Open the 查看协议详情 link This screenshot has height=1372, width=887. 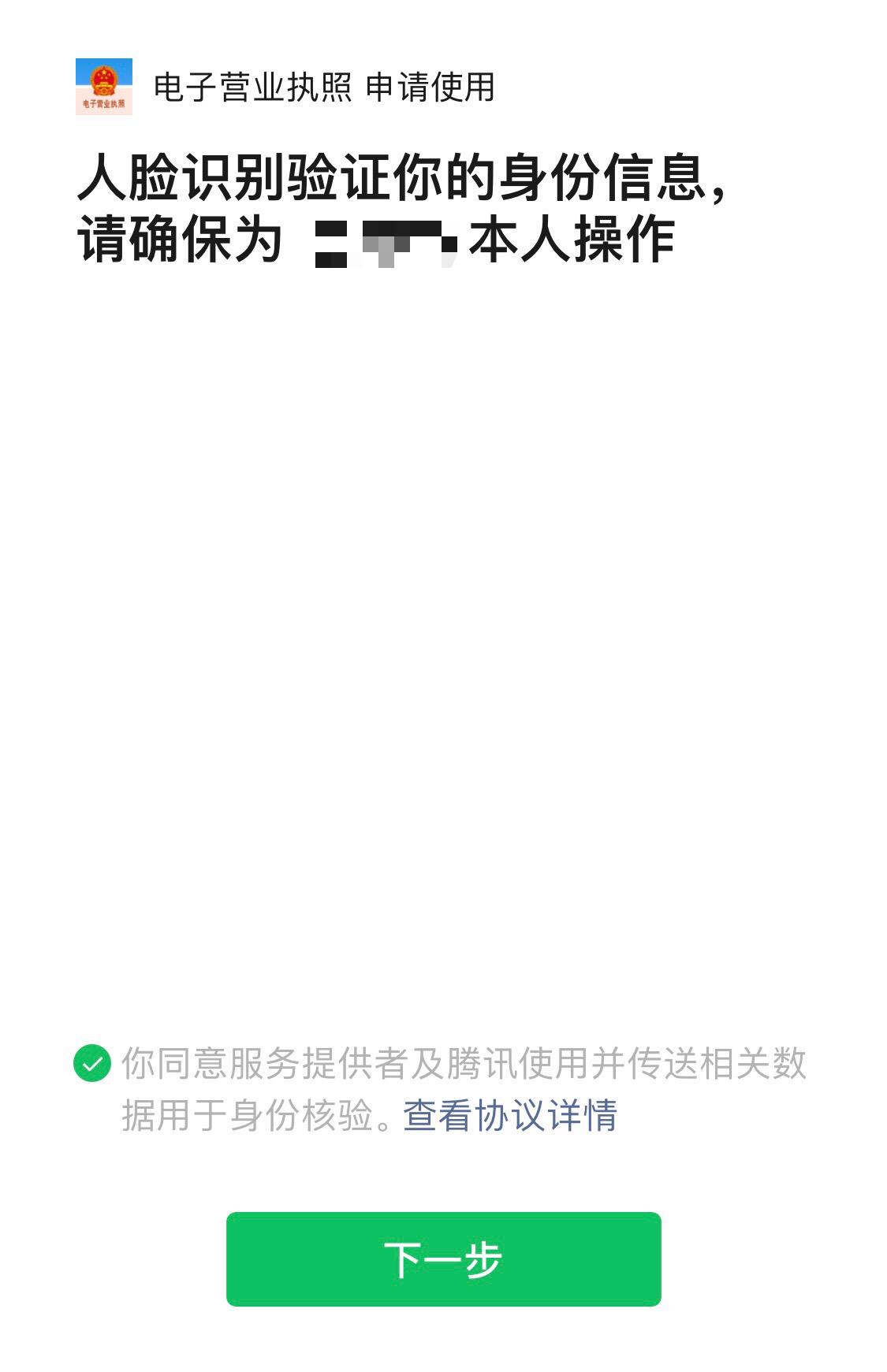(510, 1115)
